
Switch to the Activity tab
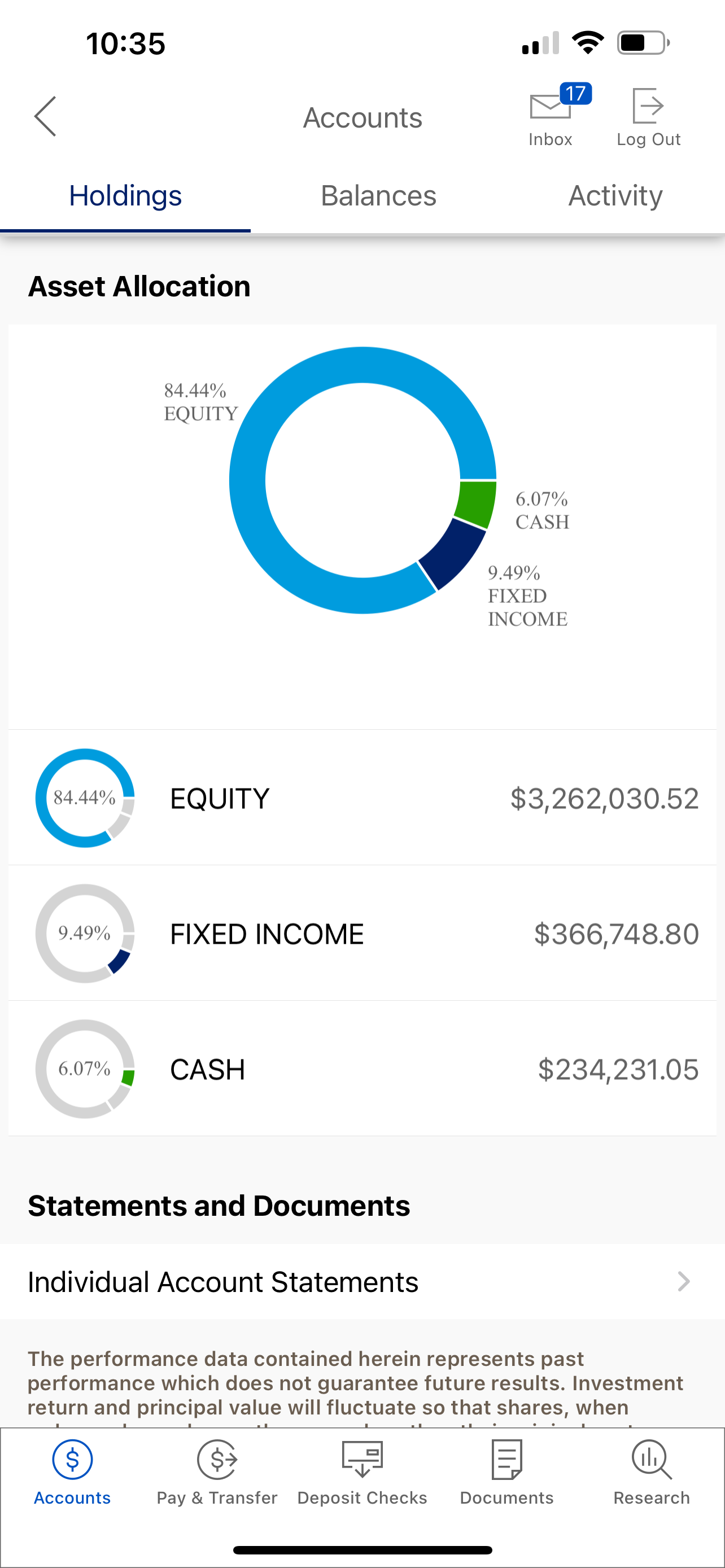(x=615, y=196)
